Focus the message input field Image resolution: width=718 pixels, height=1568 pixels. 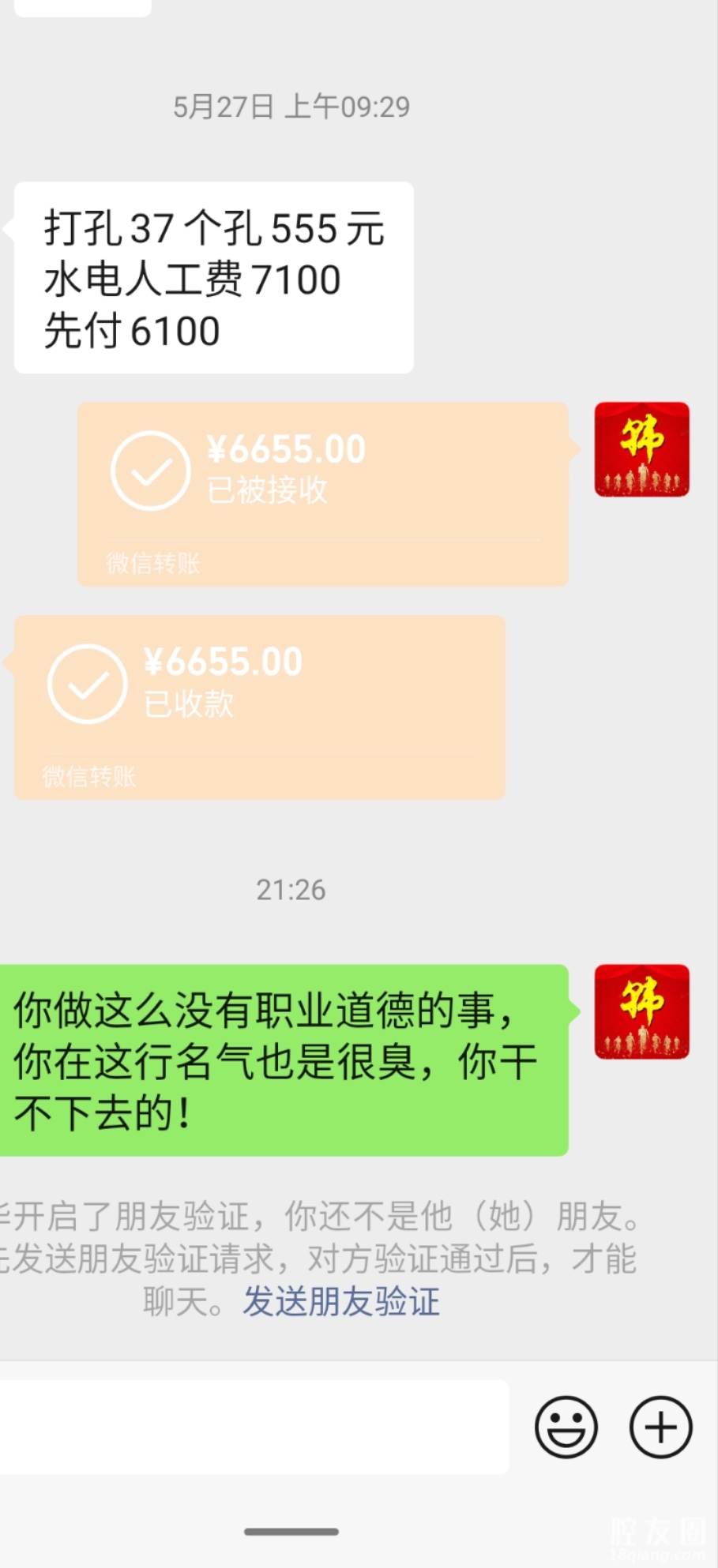(253, 1427)
